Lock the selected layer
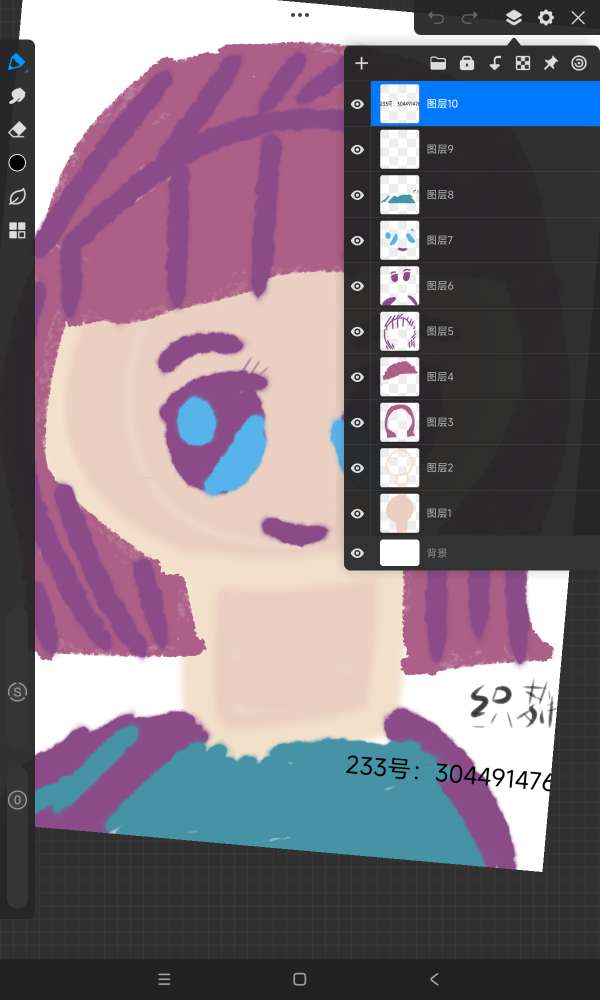 pyautogui.click(x=466, y=63)
